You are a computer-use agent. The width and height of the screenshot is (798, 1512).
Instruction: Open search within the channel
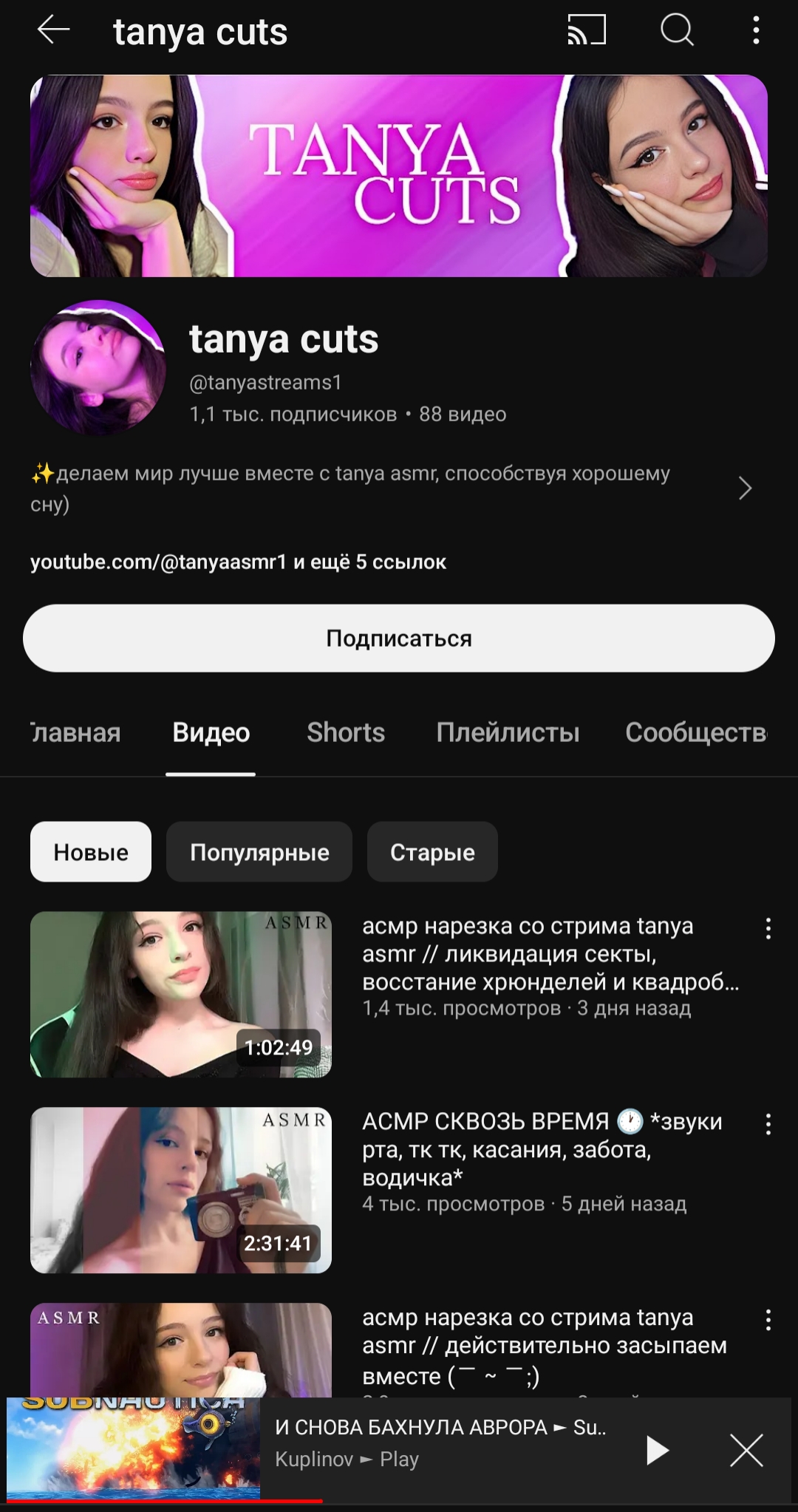point(676,30)
